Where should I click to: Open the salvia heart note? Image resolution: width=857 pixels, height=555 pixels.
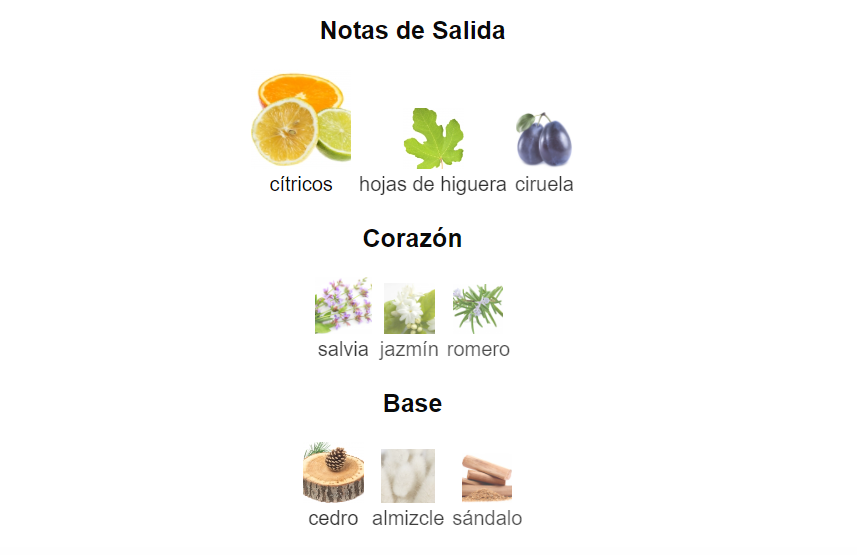(343, 307)
